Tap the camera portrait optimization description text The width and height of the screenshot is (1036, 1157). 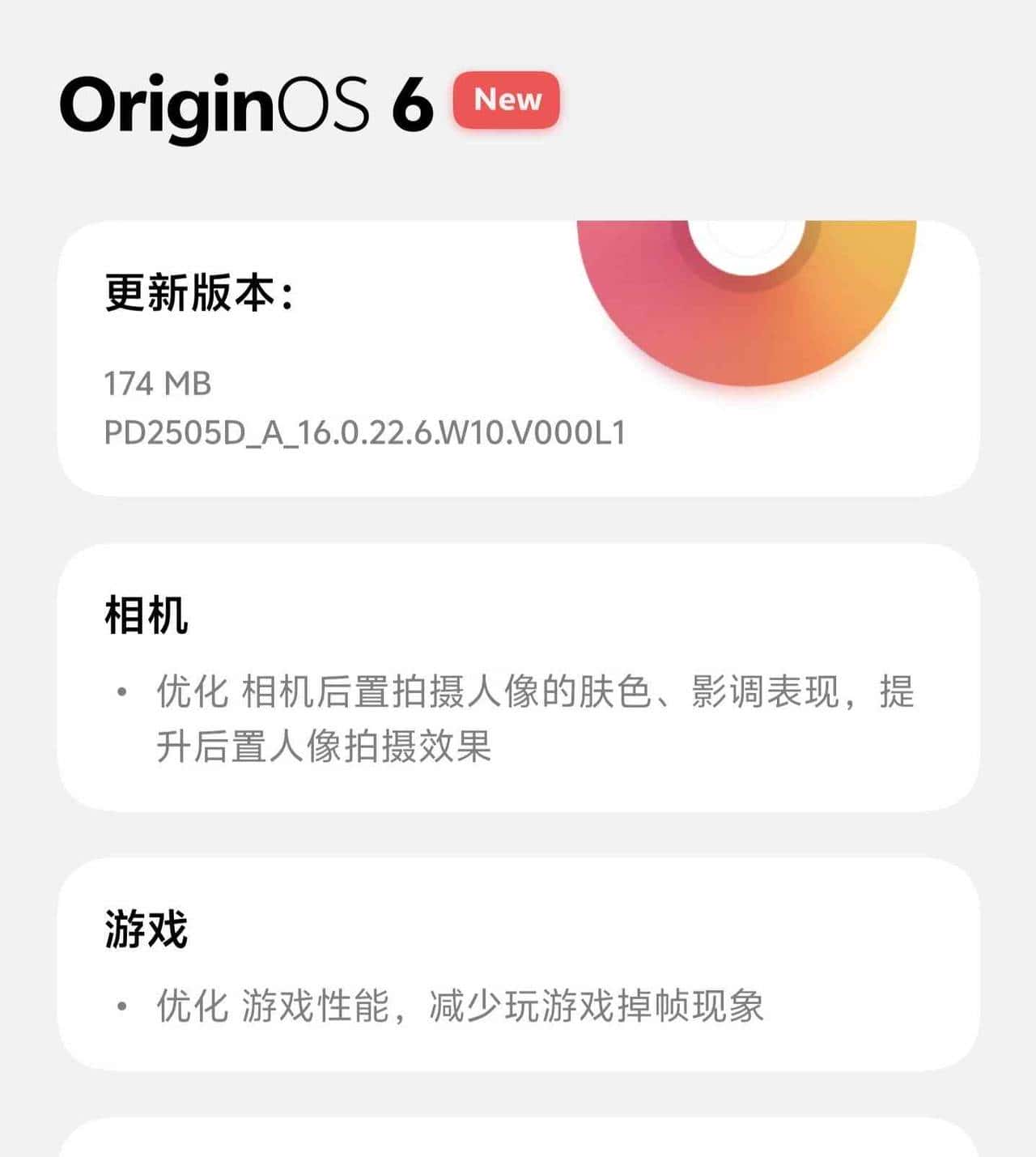coord(534,717)
